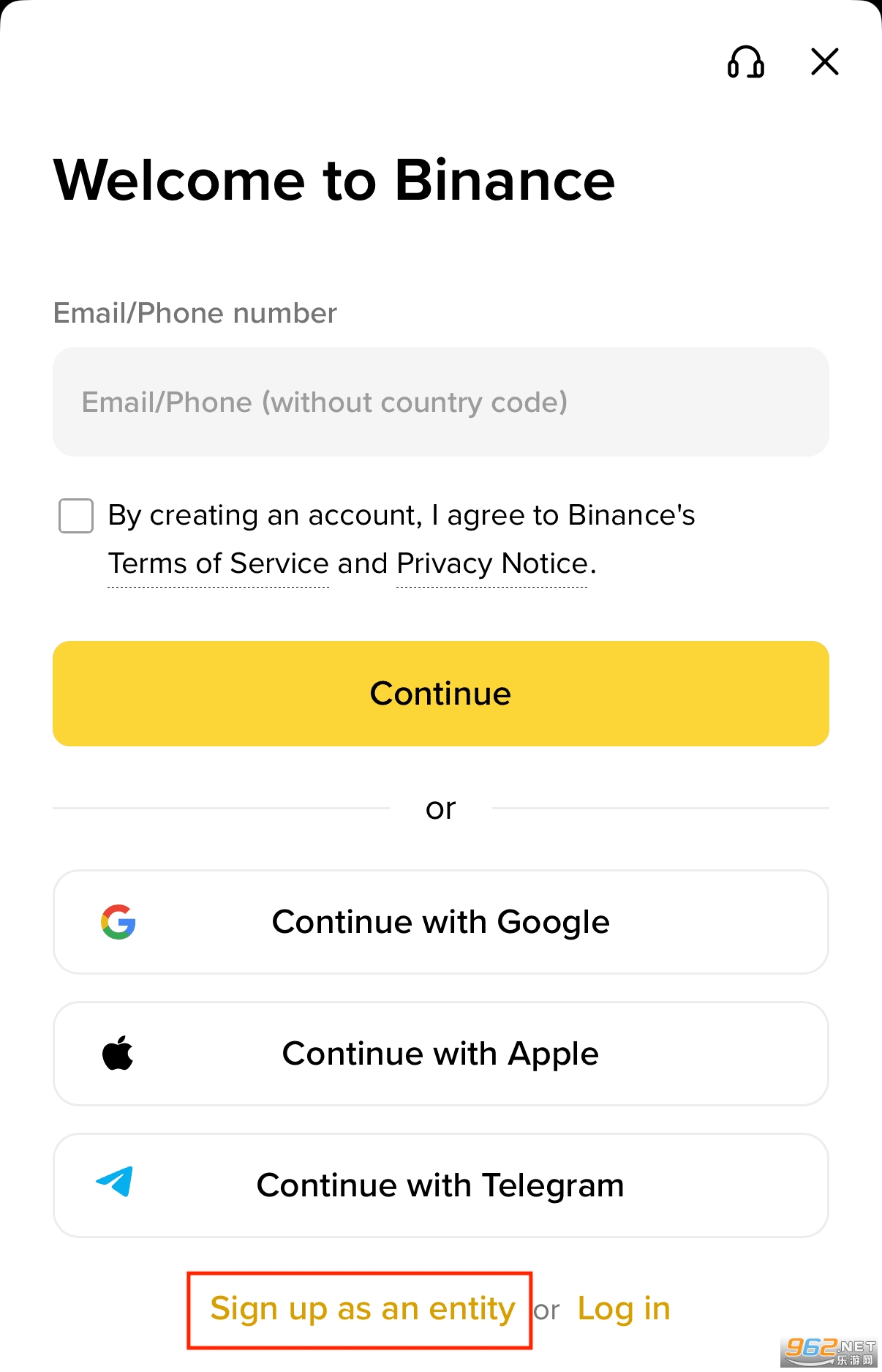Open the Log in page

pyautogui.click(x=622, y=1309)
